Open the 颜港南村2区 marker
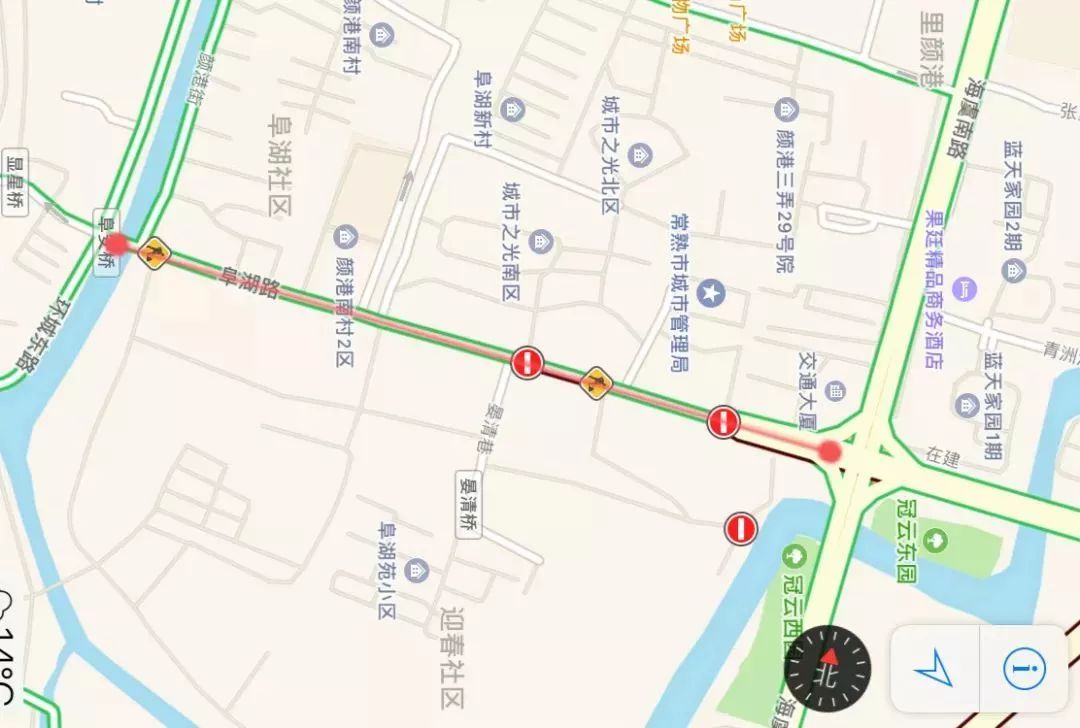Screen dimensions: 1080x728 click(345, 236)
